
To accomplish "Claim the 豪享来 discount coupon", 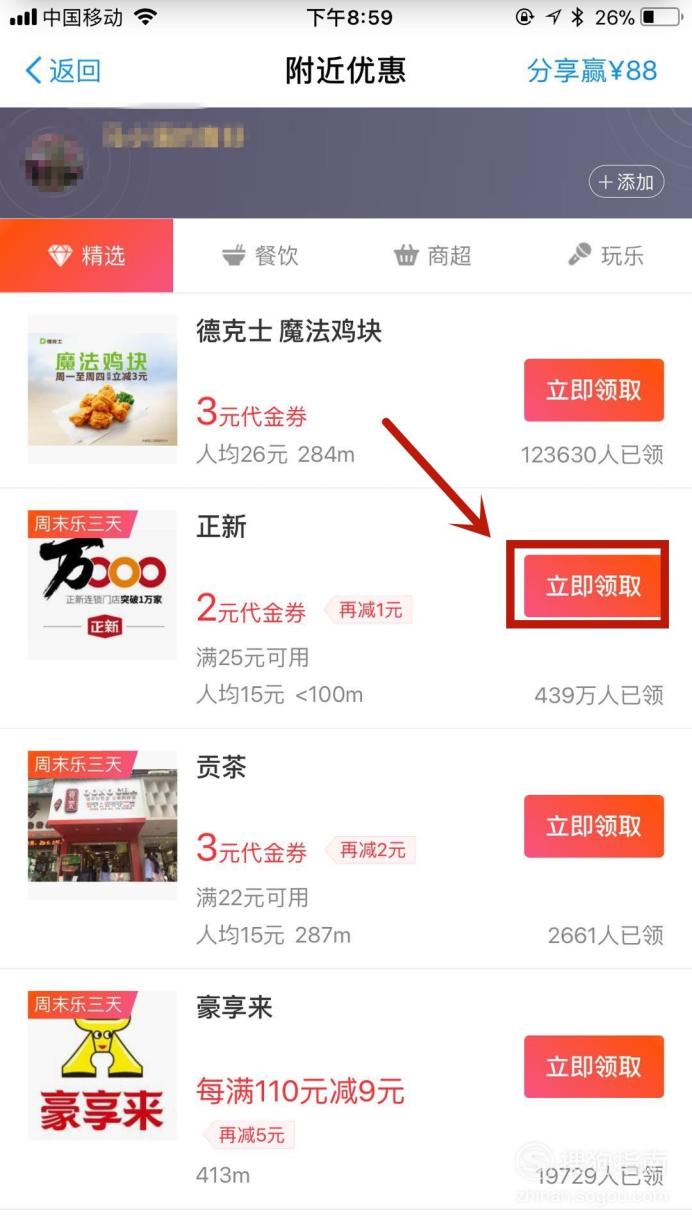I will tap(594, 1067).
